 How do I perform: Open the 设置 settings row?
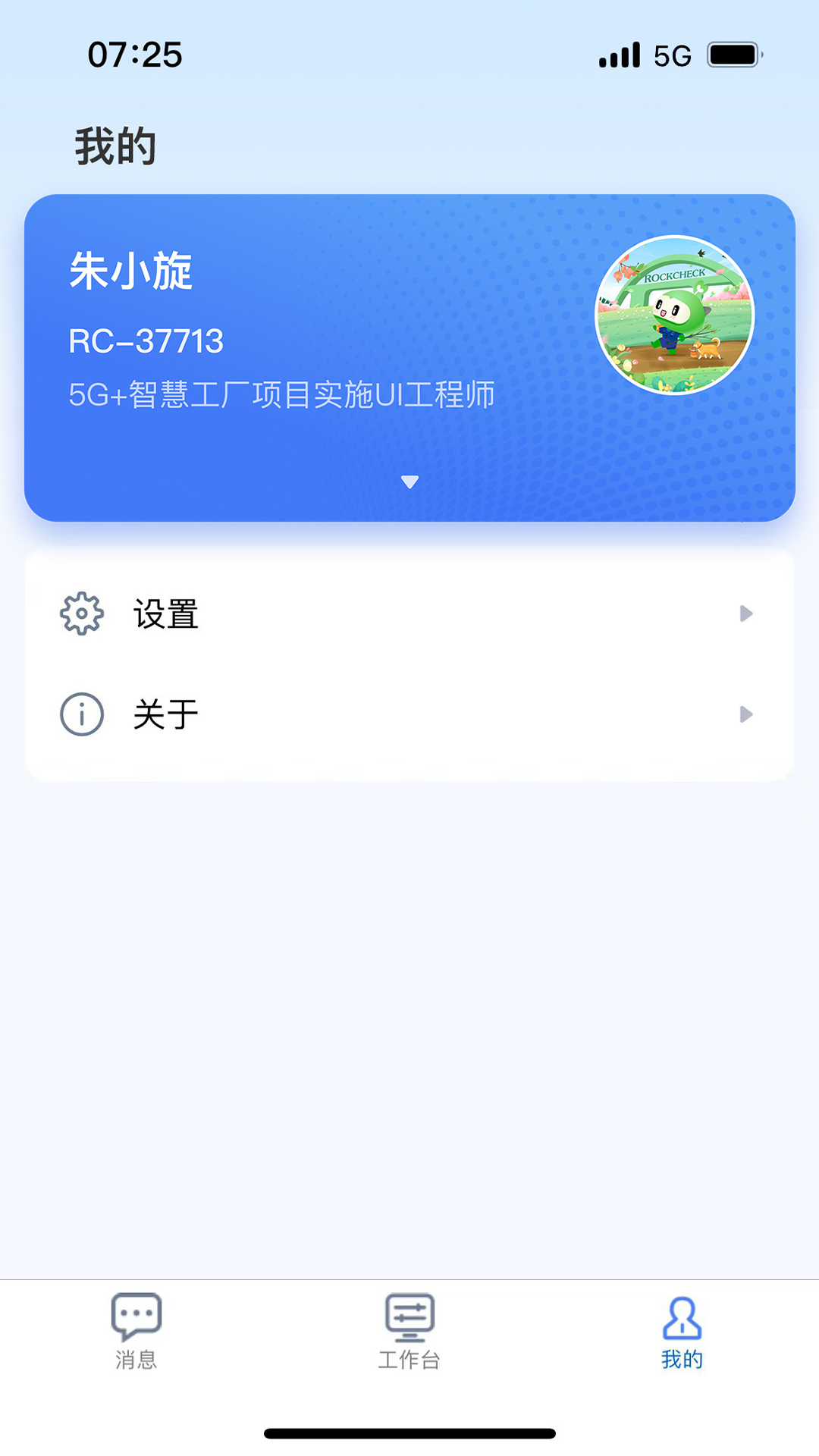409,613
